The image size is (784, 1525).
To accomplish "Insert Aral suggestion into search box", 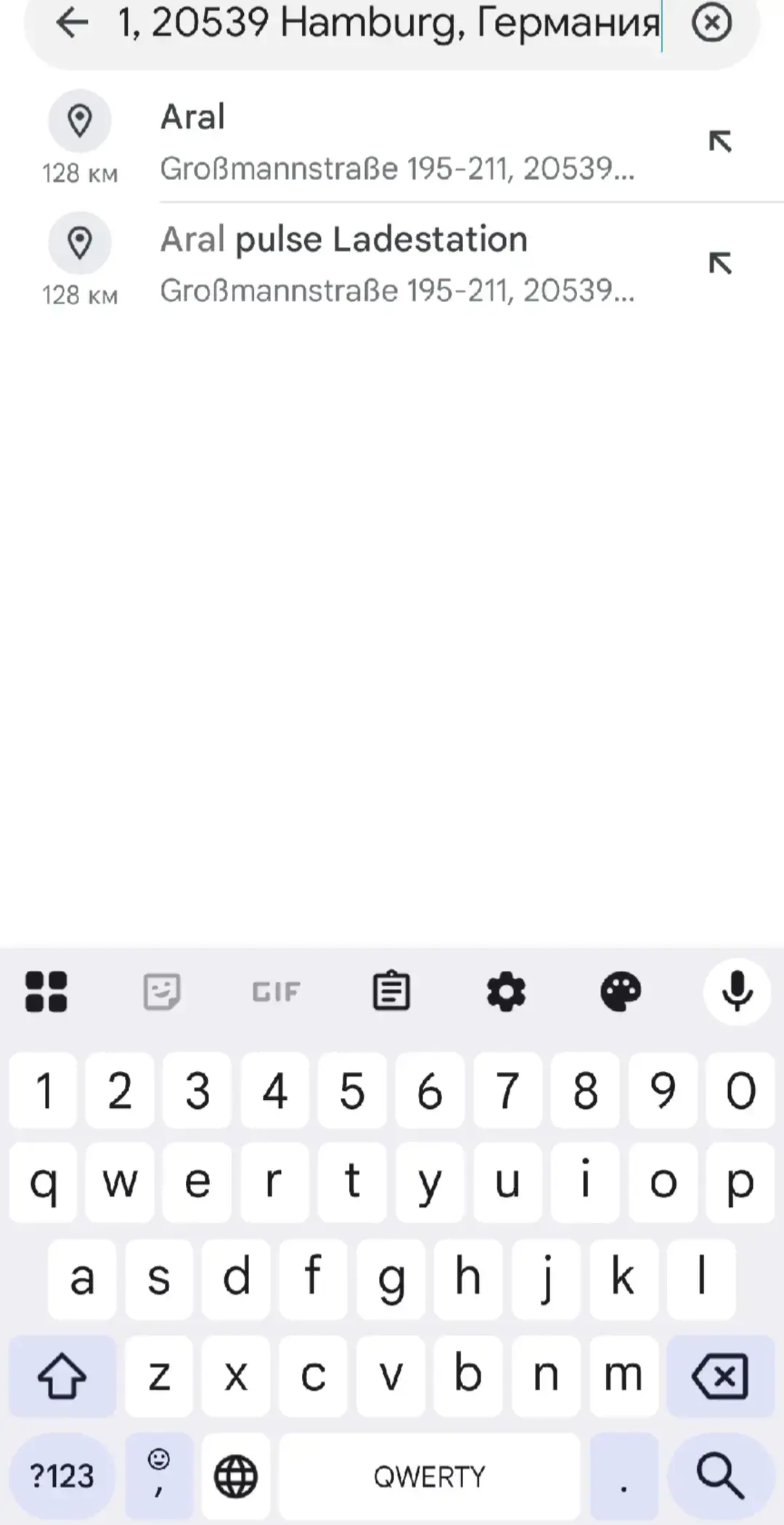I will 720,142.
